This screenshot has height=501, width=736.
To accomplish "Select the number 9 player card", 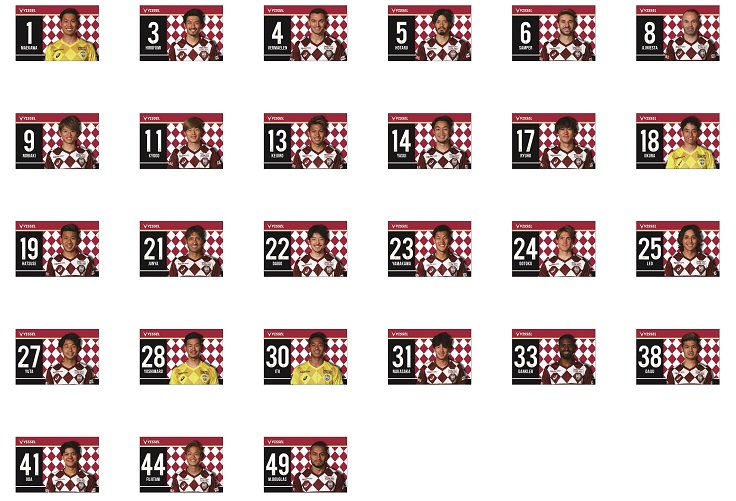I will (57, 141).
